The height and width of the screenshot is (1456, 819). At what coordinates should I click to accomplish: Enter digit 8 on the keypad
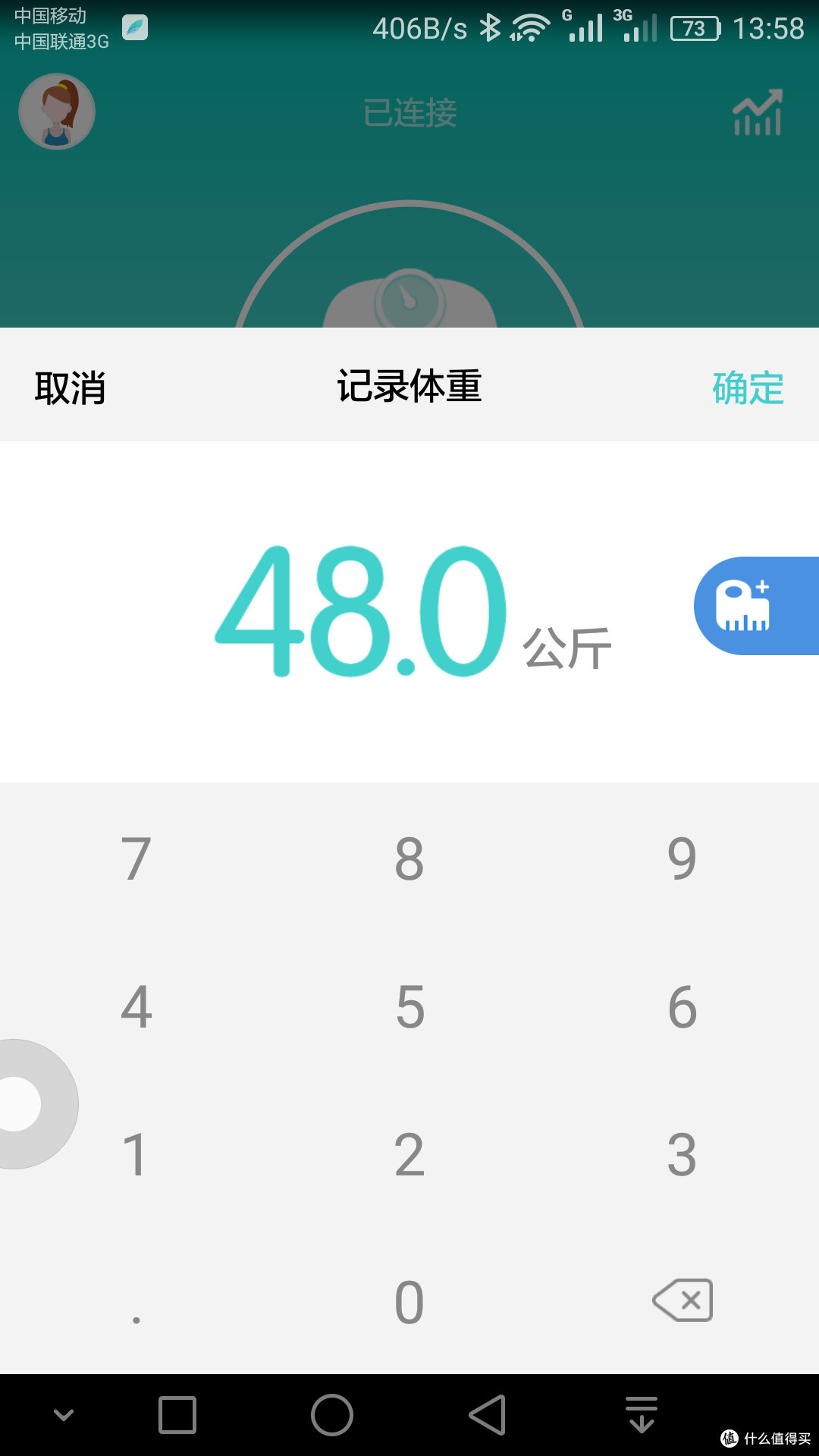tap(409, 858)
